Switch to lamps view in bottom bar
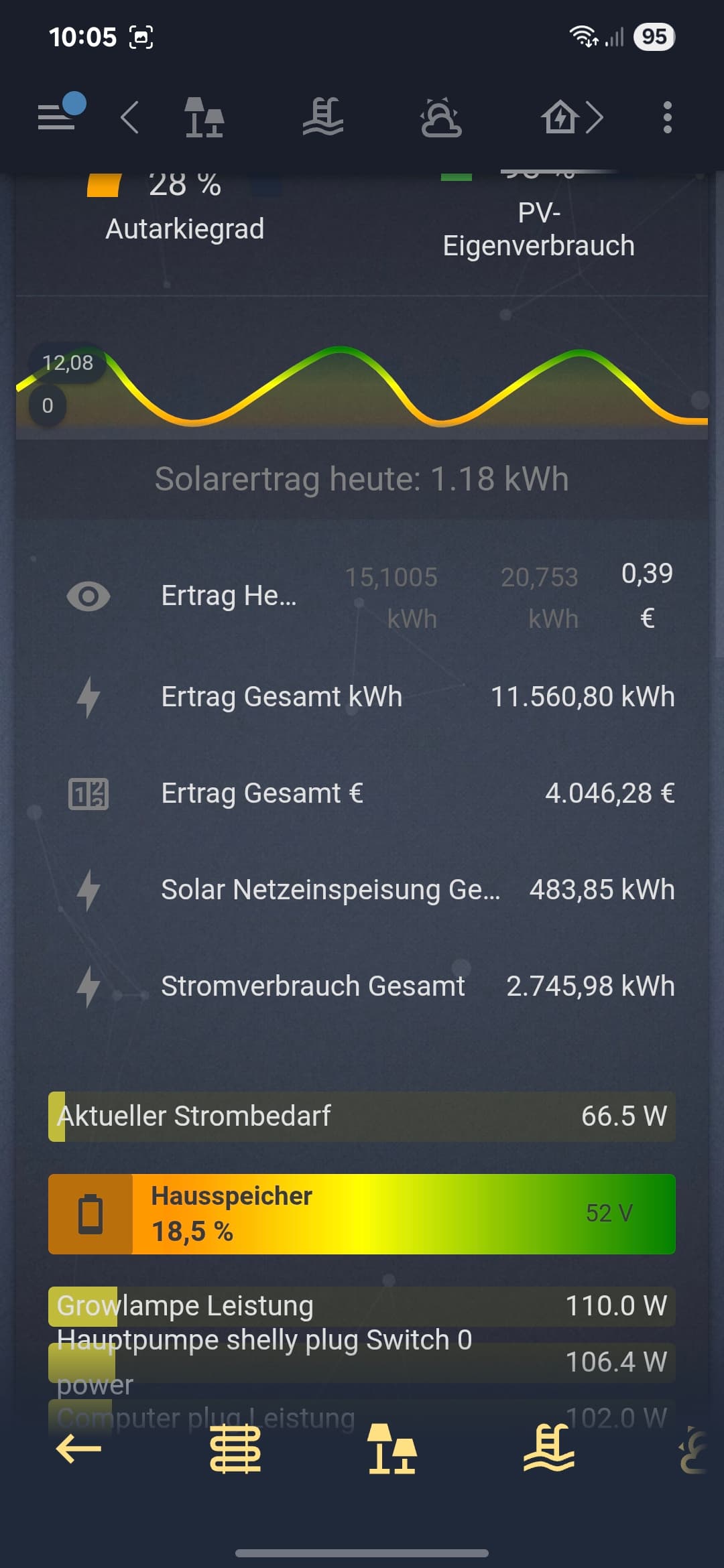The width and height of the screenshot is (724, 1568). (x=392, y=1449)
